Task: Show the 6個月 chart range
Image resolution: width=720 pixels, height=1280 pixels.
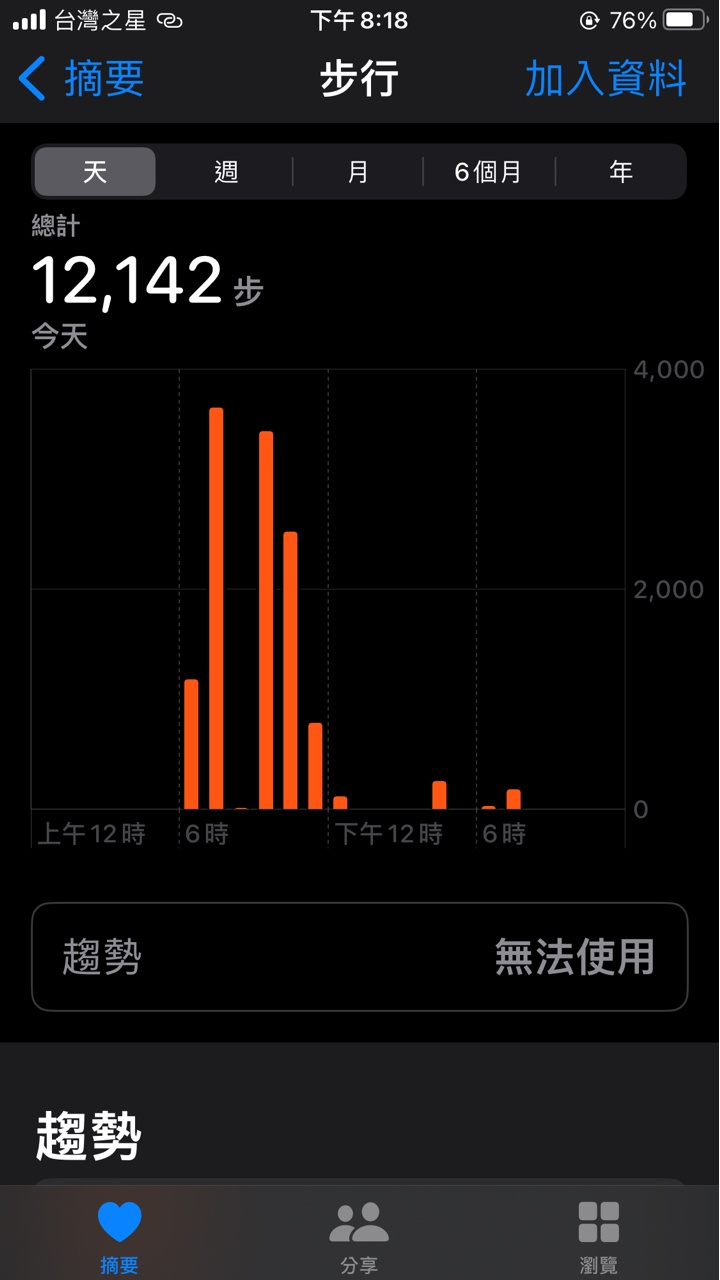Action: coord(488,172)
